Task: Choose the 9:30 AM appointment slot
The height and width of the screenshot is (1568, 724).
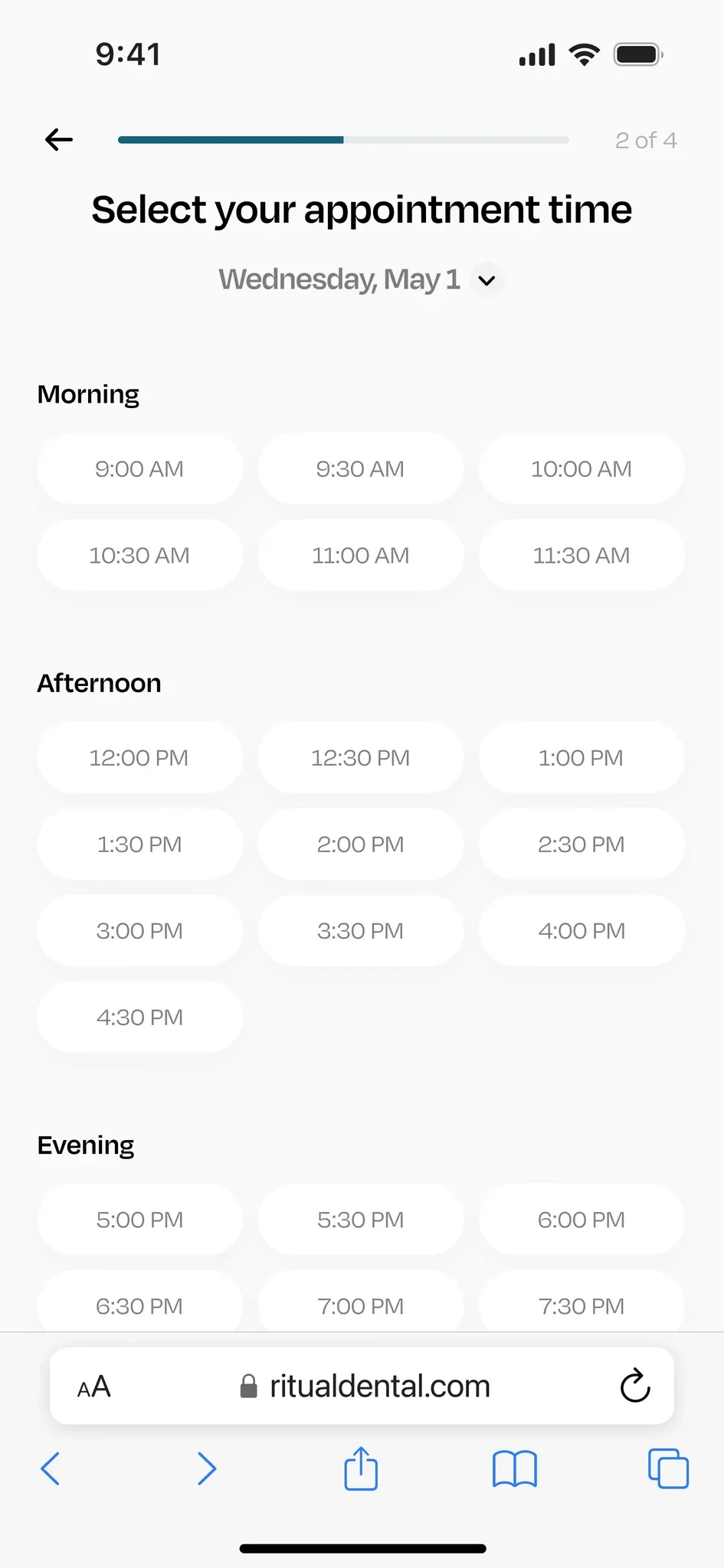Action: [x=360, y=469]
